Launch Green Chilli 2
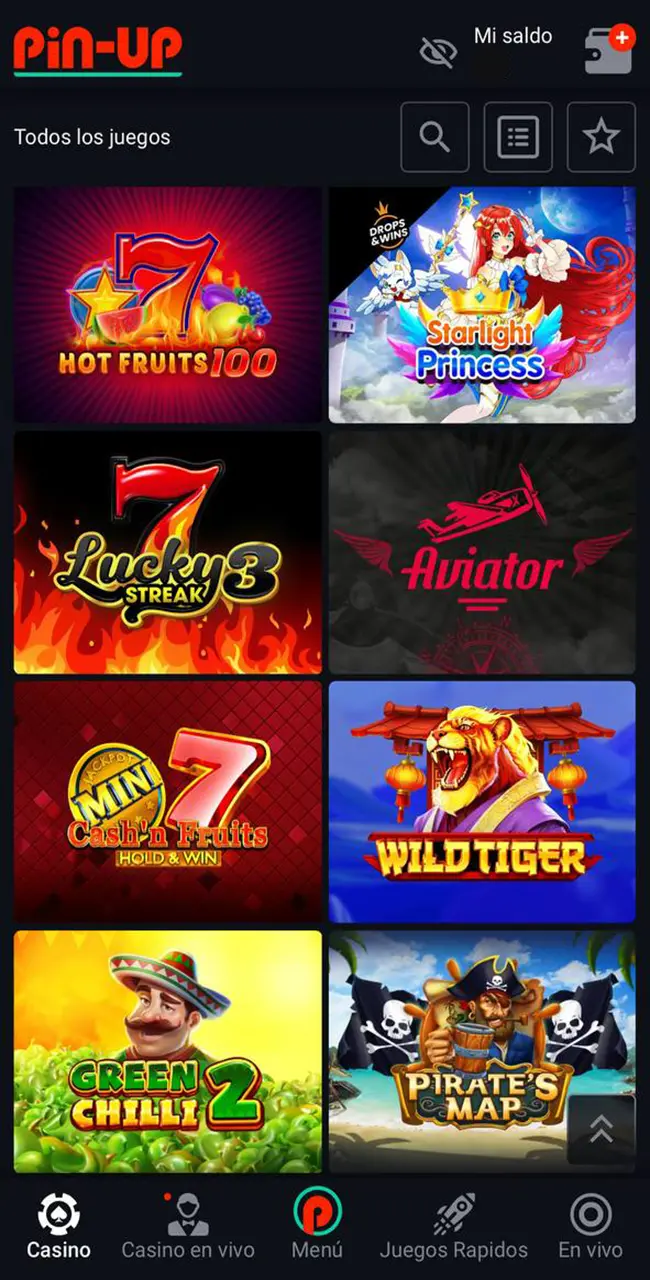650x1280 pixels. coord(168,1050)
